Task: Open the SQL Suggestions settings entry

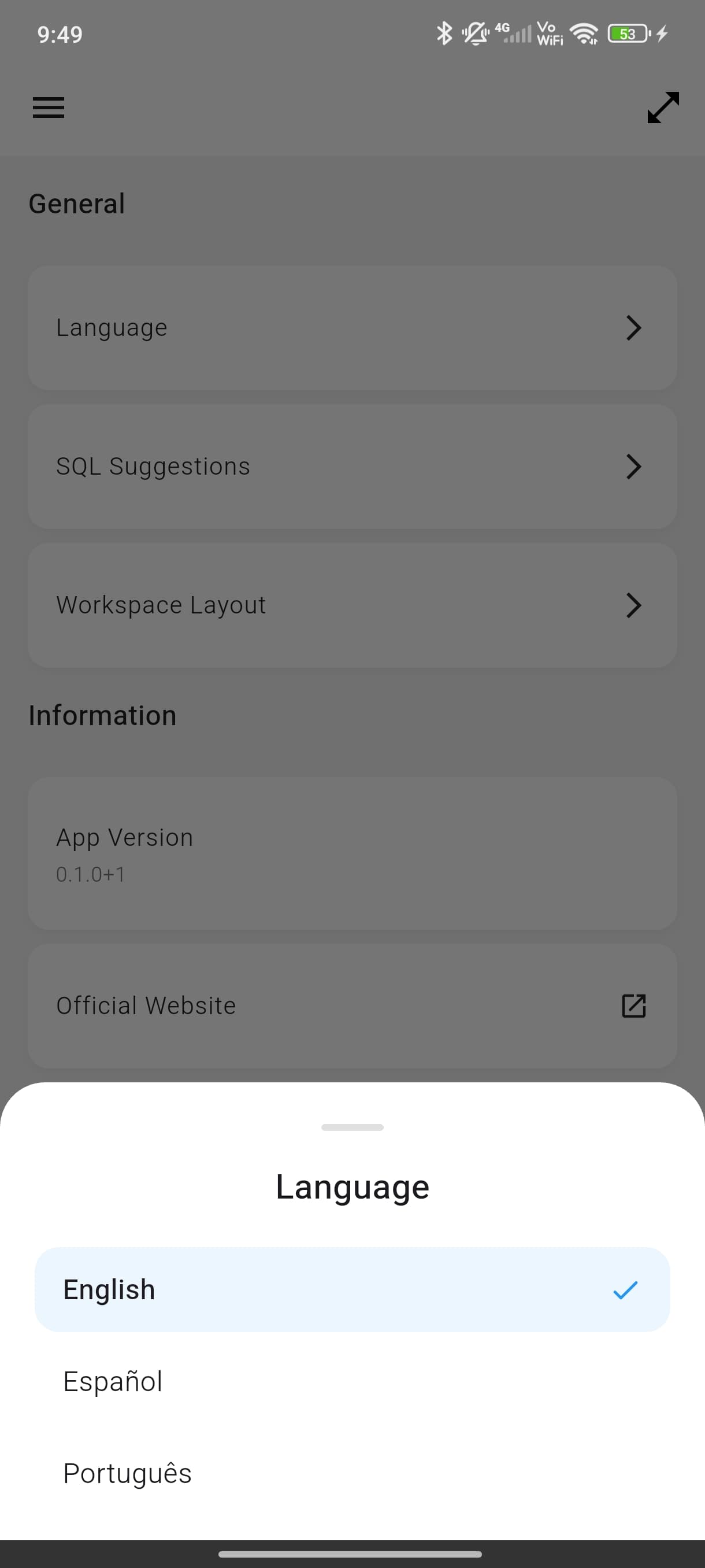Action: (352, 466)
